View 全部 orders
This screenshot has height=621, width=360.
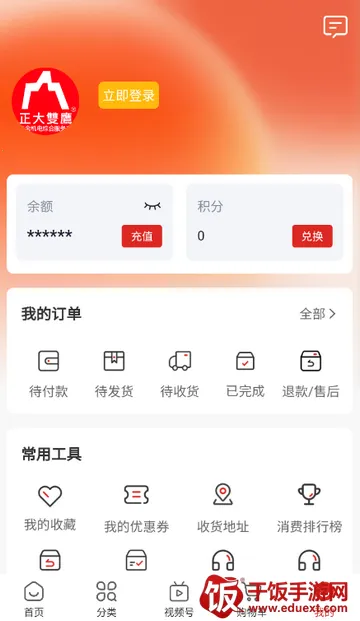[x=318, y=314]
